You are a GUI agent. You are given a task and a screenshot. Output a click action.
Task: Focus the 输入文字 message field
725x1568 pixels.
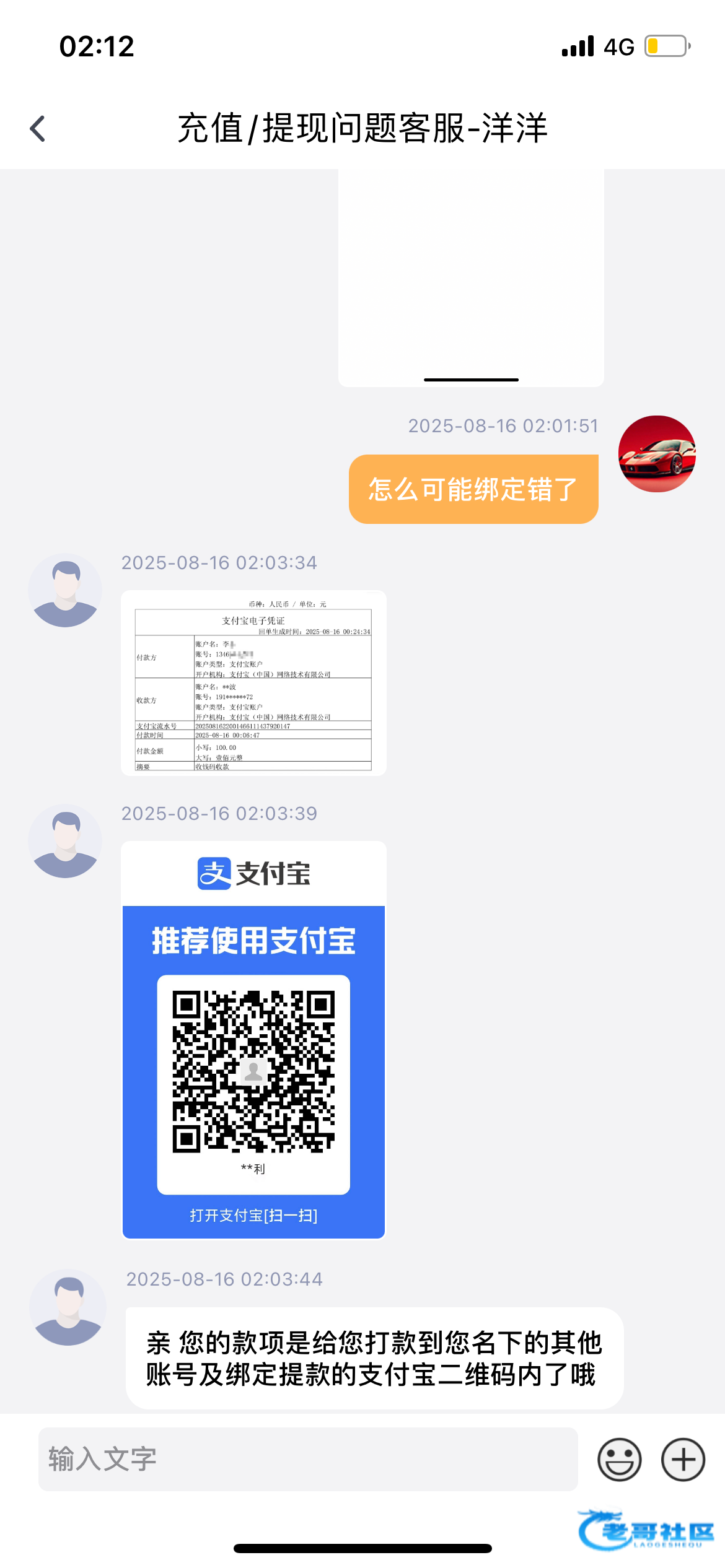click(x=308, y=1459)
